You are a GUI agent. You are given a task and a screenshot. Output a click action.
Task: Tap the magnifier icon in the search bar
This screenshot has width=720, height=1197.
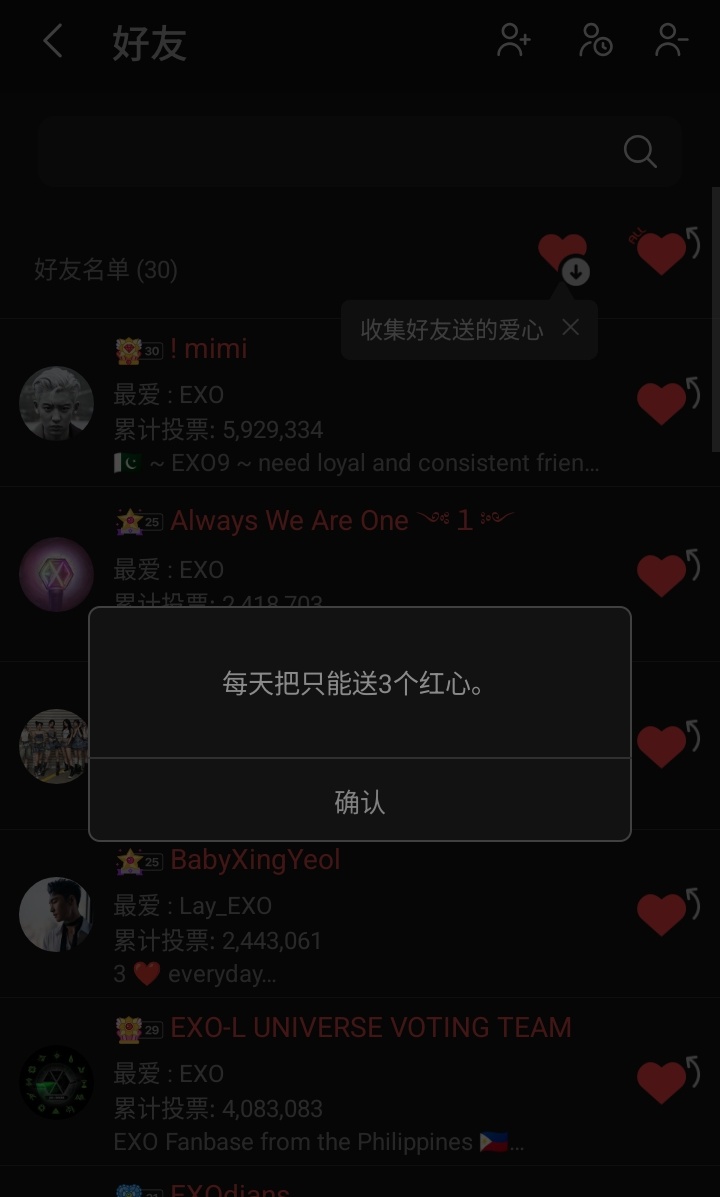click(x=638, y=151)
